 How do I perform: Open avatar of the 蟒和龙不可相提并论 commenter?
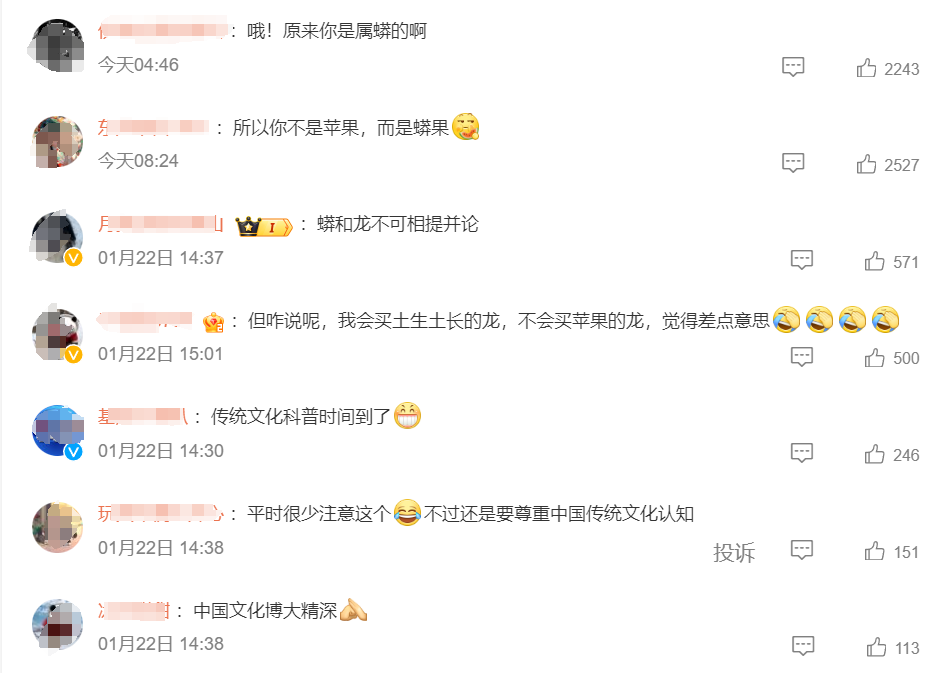click(x=58, y=237)
